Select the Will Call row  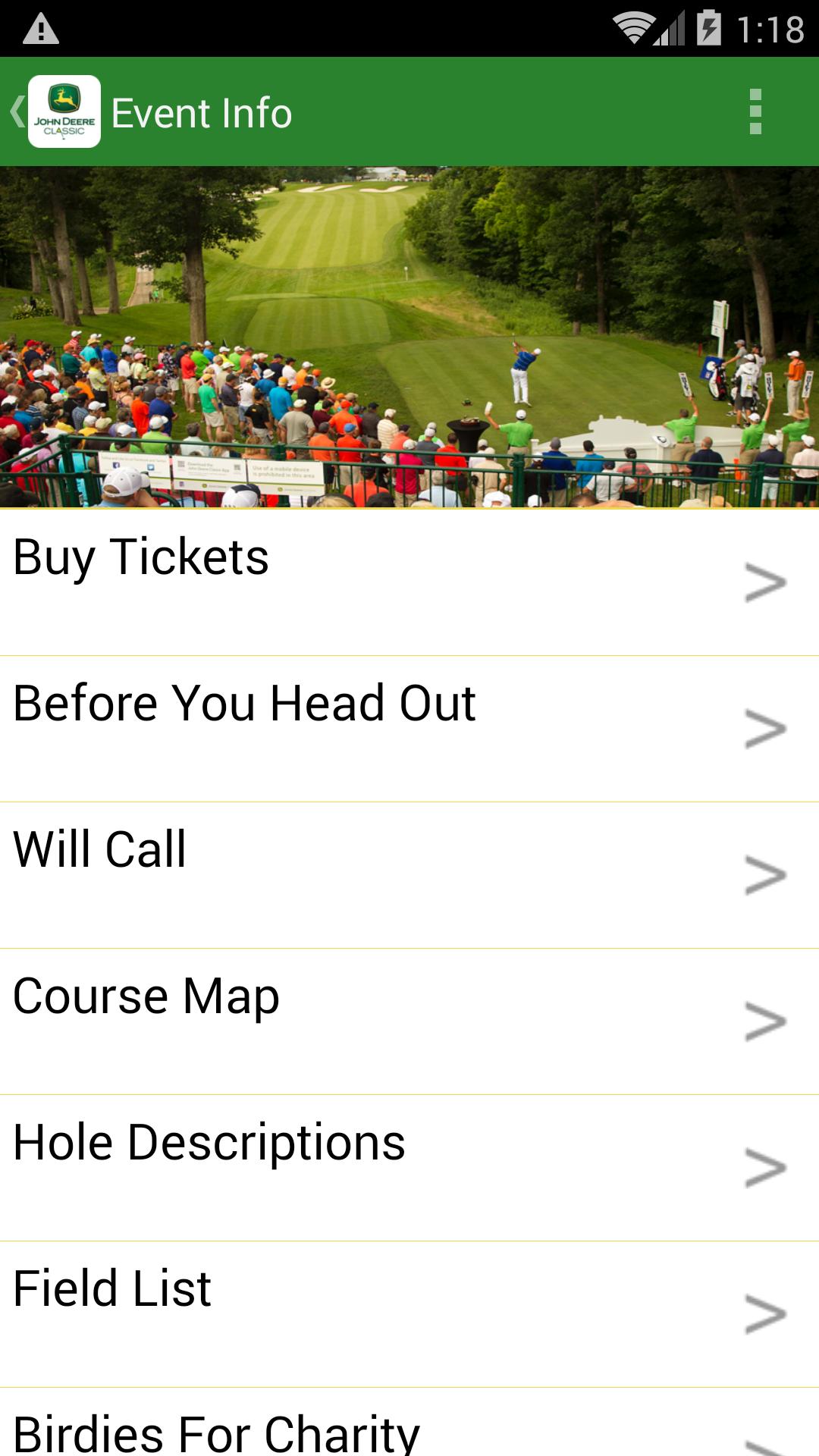click(409, 874)
